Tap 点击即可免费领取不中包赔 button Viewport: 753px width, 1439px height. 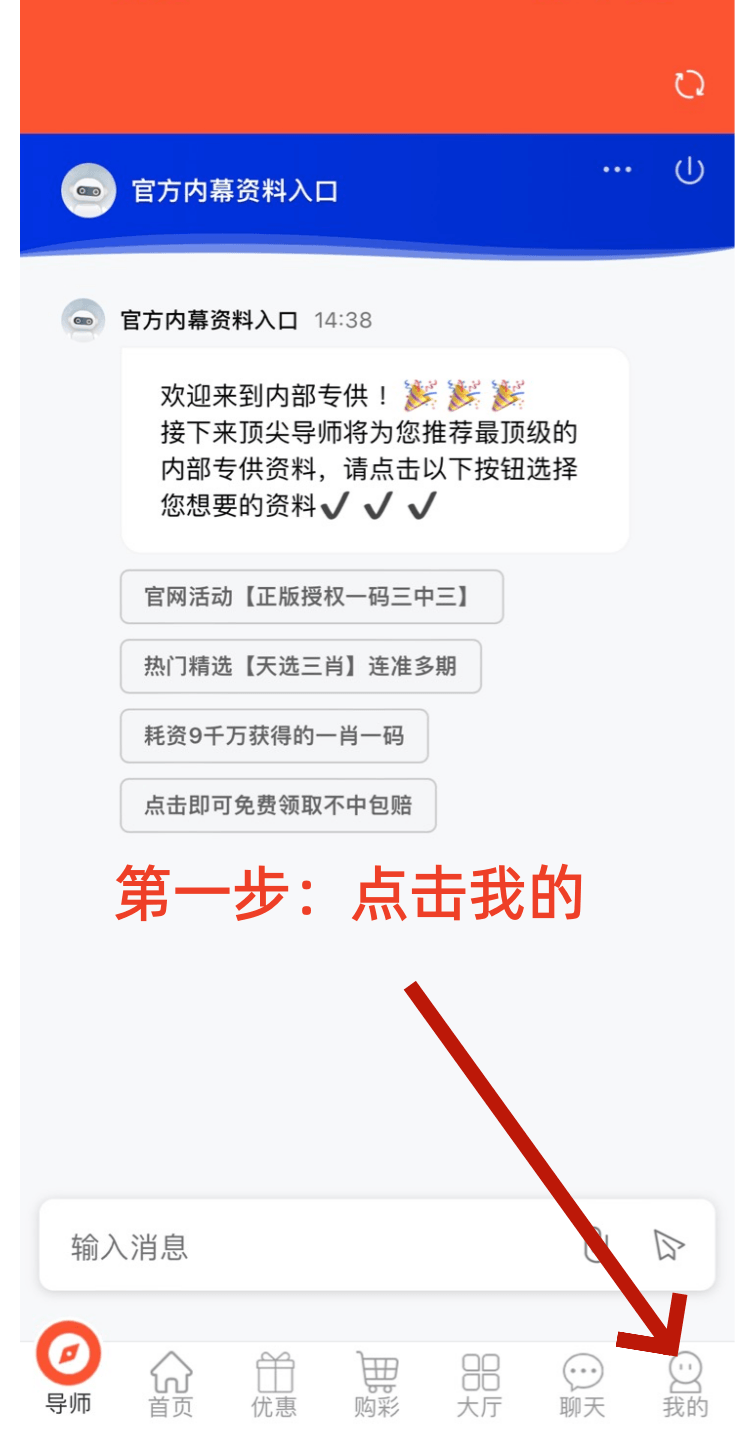pyautogui.click(x=278, y=805)
